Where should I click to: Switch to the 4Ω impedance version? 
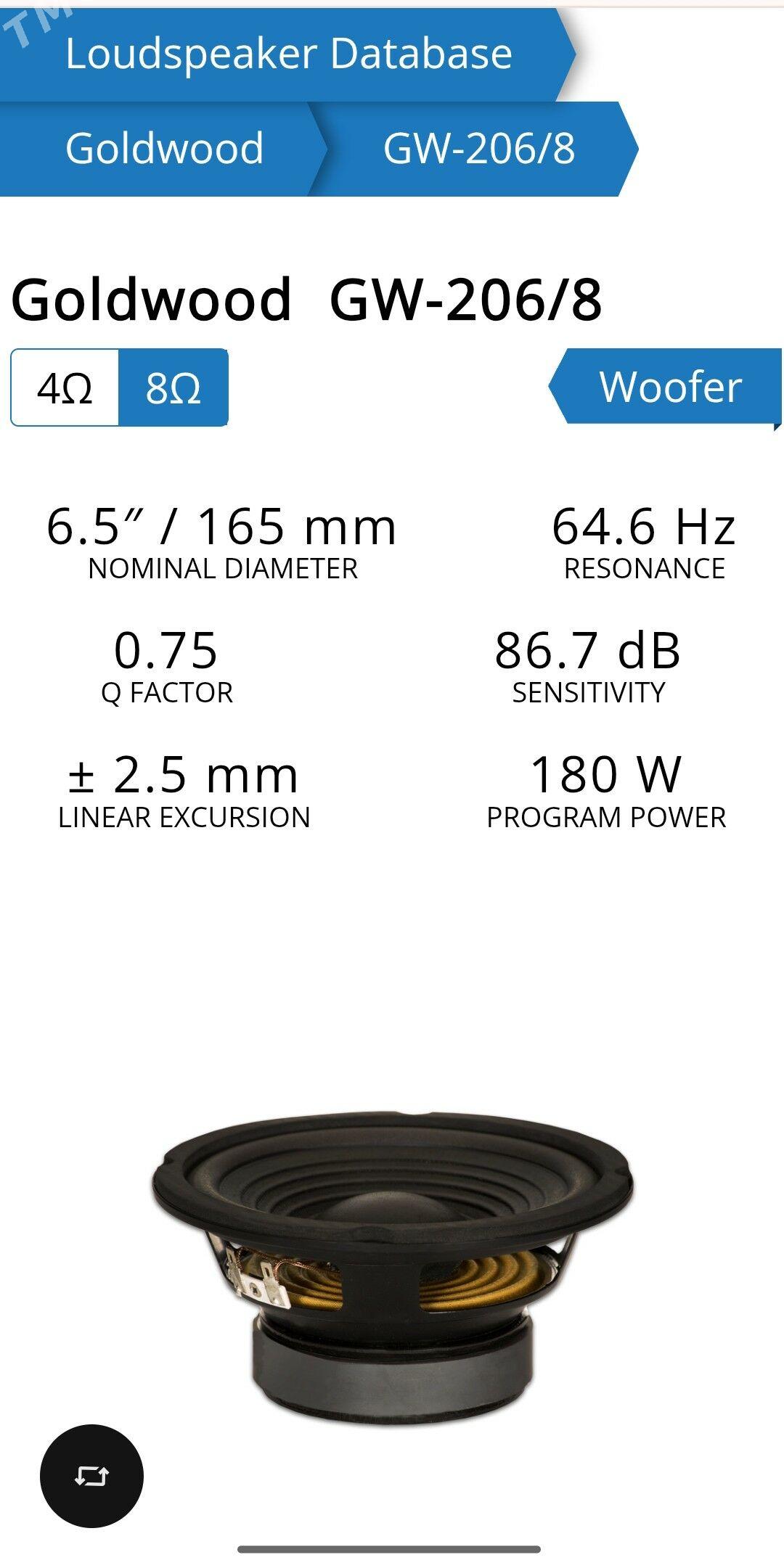(65, 388)
